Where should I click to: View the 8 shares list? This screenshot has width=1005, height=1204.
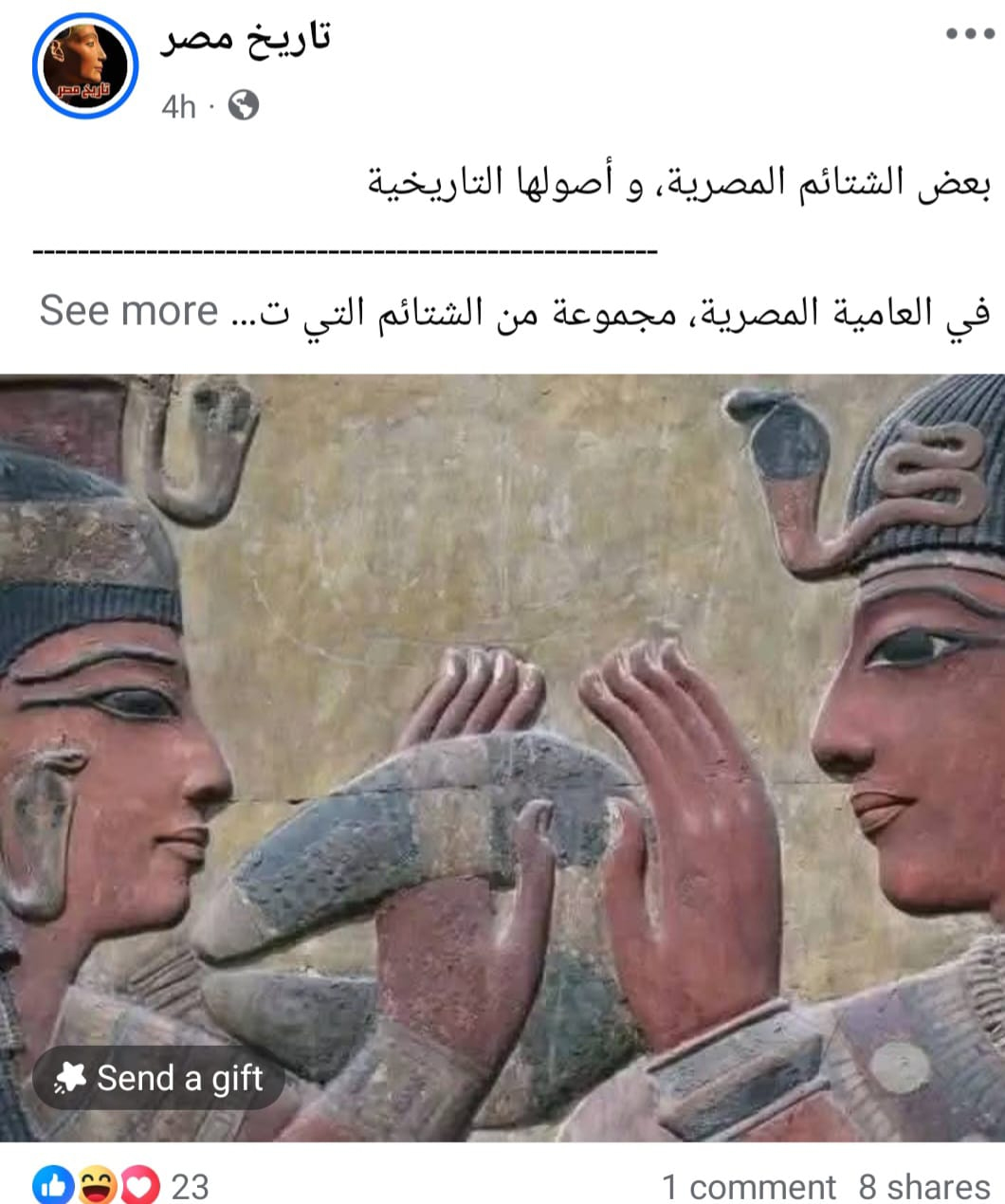tap(923, 1186)
